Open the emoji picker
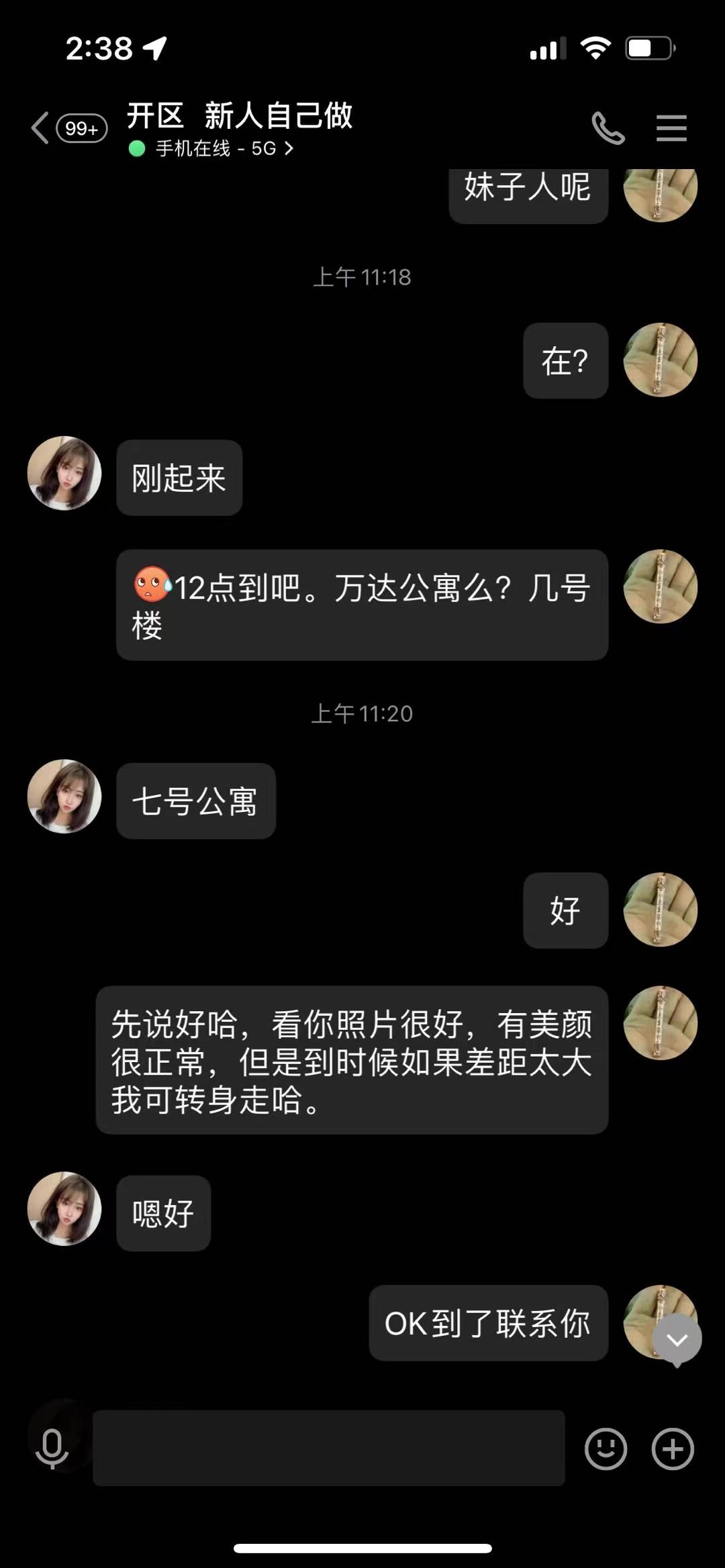Image resolution: width=725 pixels, height=1568 pixels. point(606,1448)
